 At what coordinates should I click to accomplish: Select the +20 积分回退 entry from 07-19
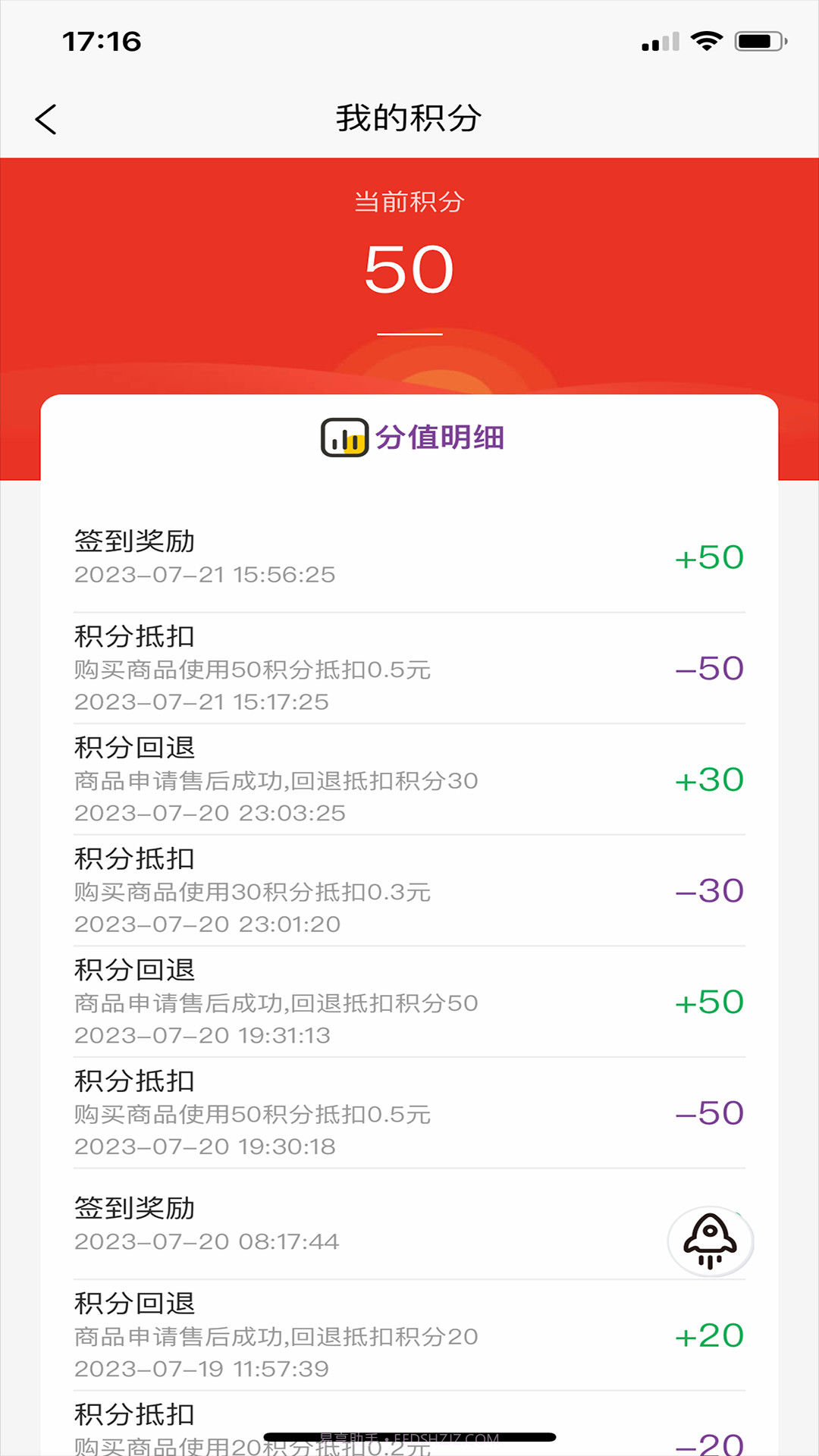409,1335
